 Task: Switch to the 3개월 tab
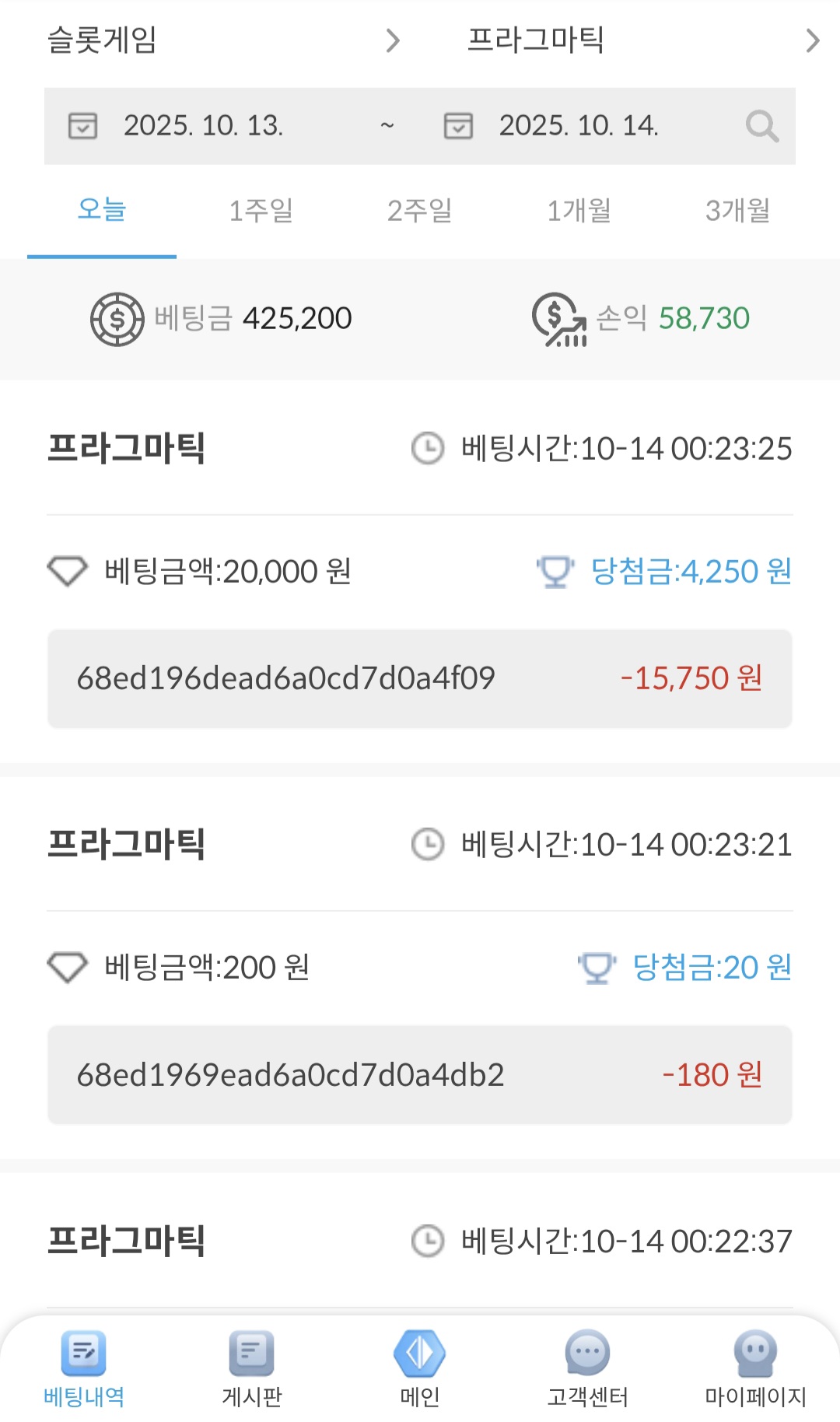[x=737, y=210]
